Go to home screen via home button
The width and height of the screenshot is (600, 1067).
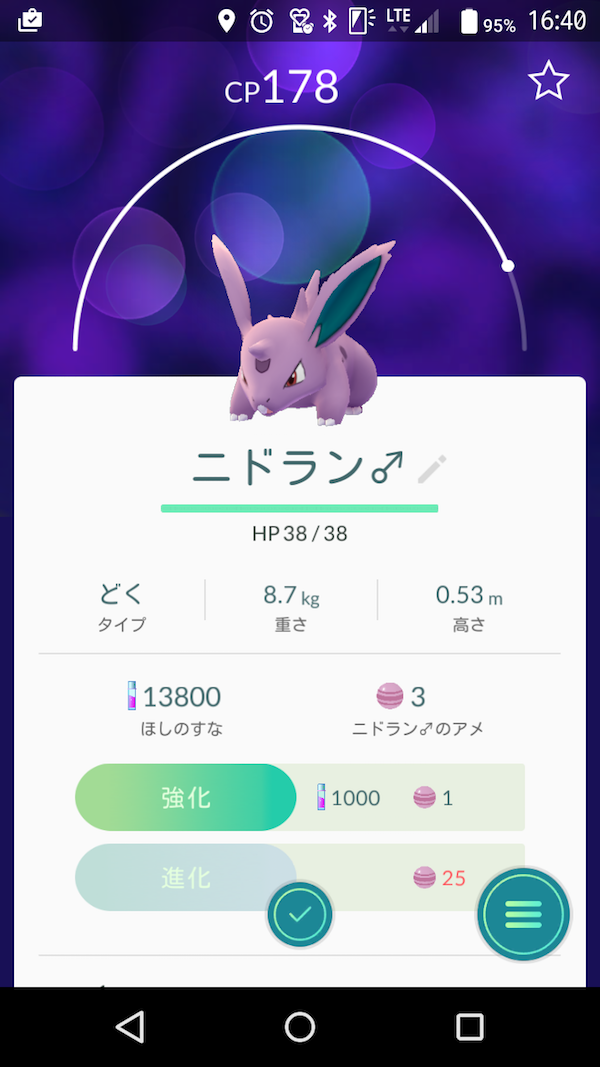300,1026
